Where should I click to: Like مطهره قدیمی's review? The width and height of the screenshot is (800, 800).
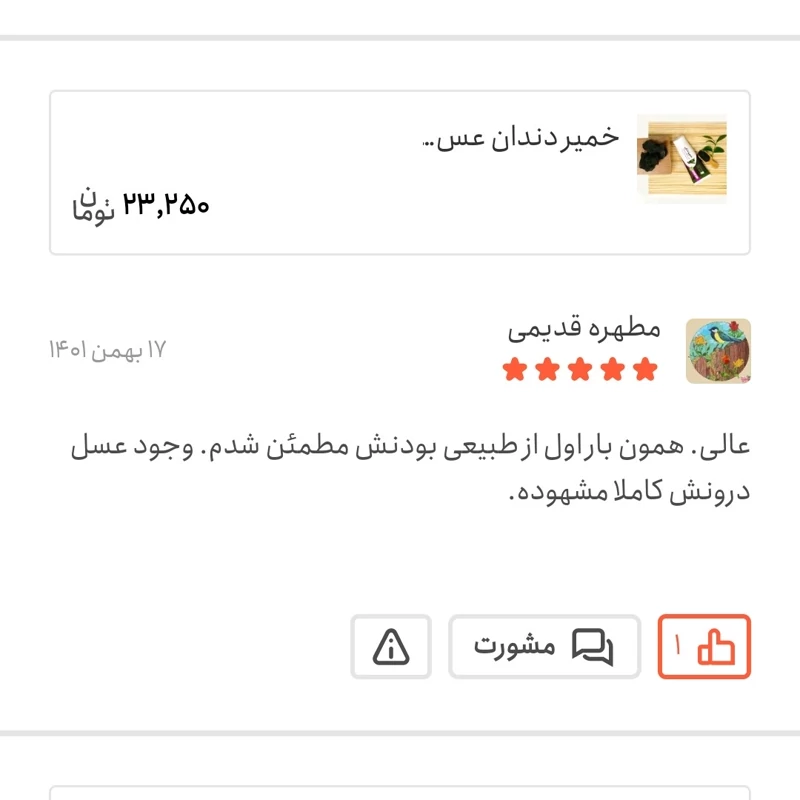click(x=704, y=647)
